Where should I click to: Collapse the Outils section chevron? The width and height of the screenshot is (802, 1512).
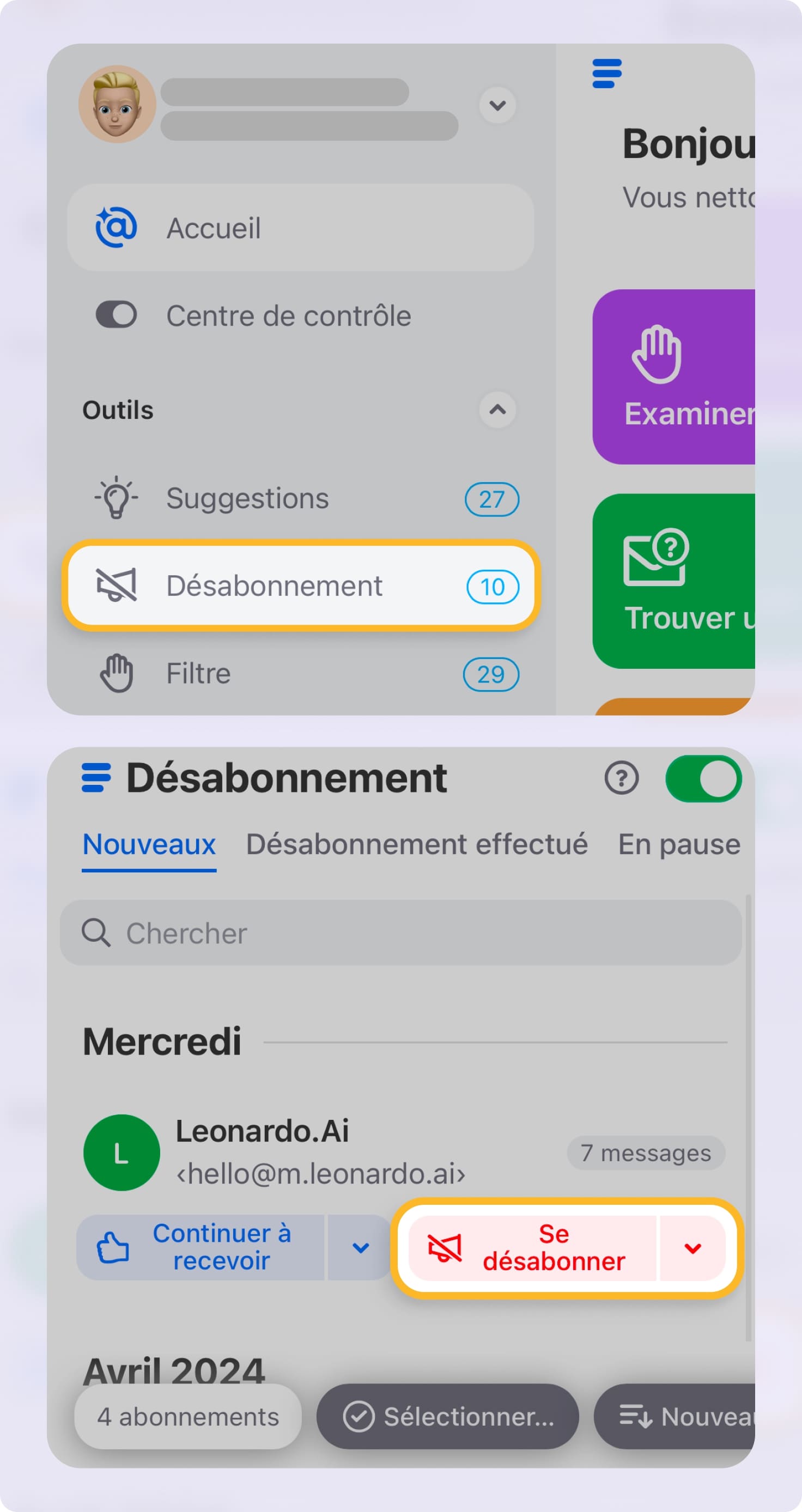point(497,410)
